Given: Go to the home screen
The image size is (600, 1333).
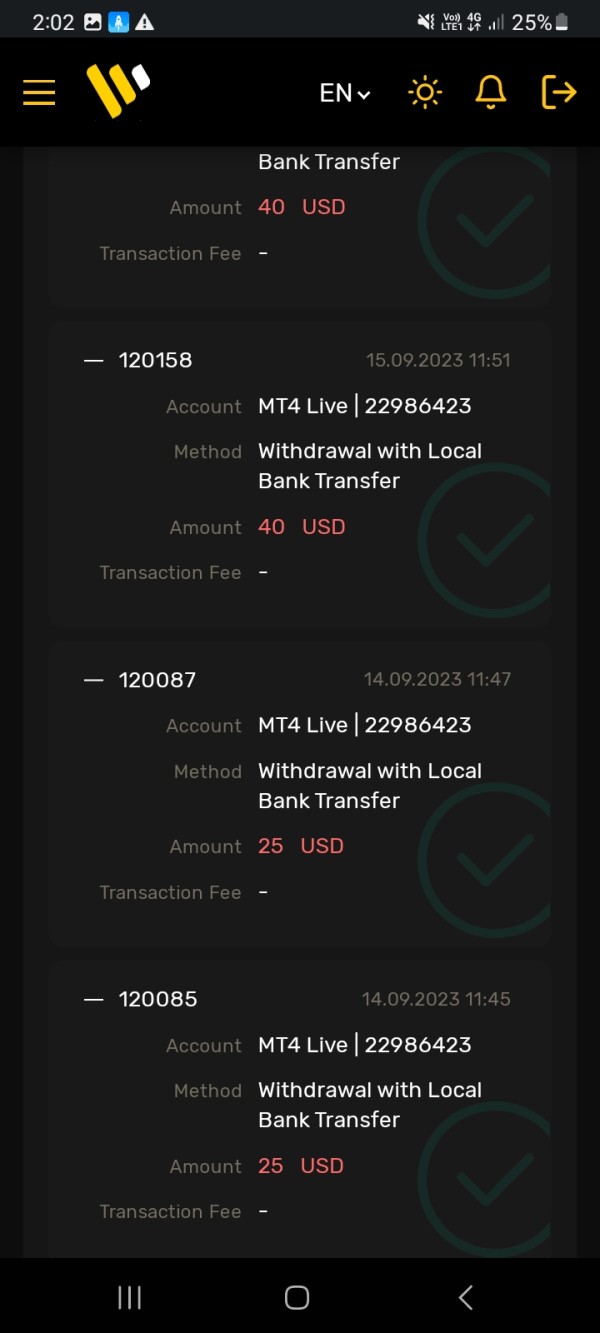Looking at the screenshot, I should 297,1297.
